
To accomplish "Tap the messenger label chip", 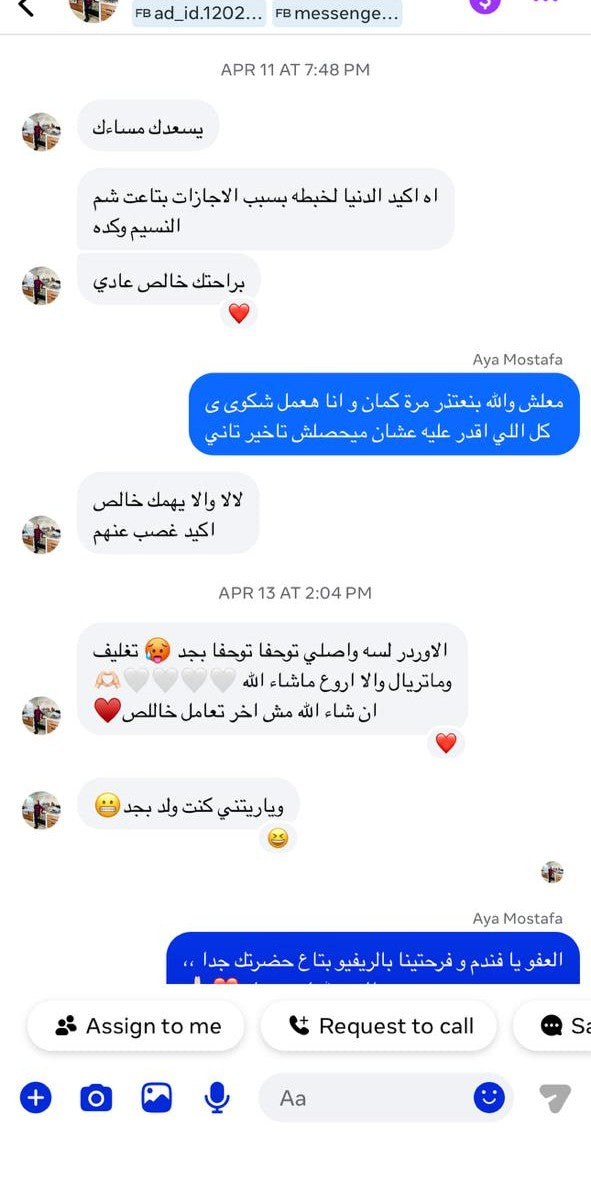I will [x=337, y=14].
